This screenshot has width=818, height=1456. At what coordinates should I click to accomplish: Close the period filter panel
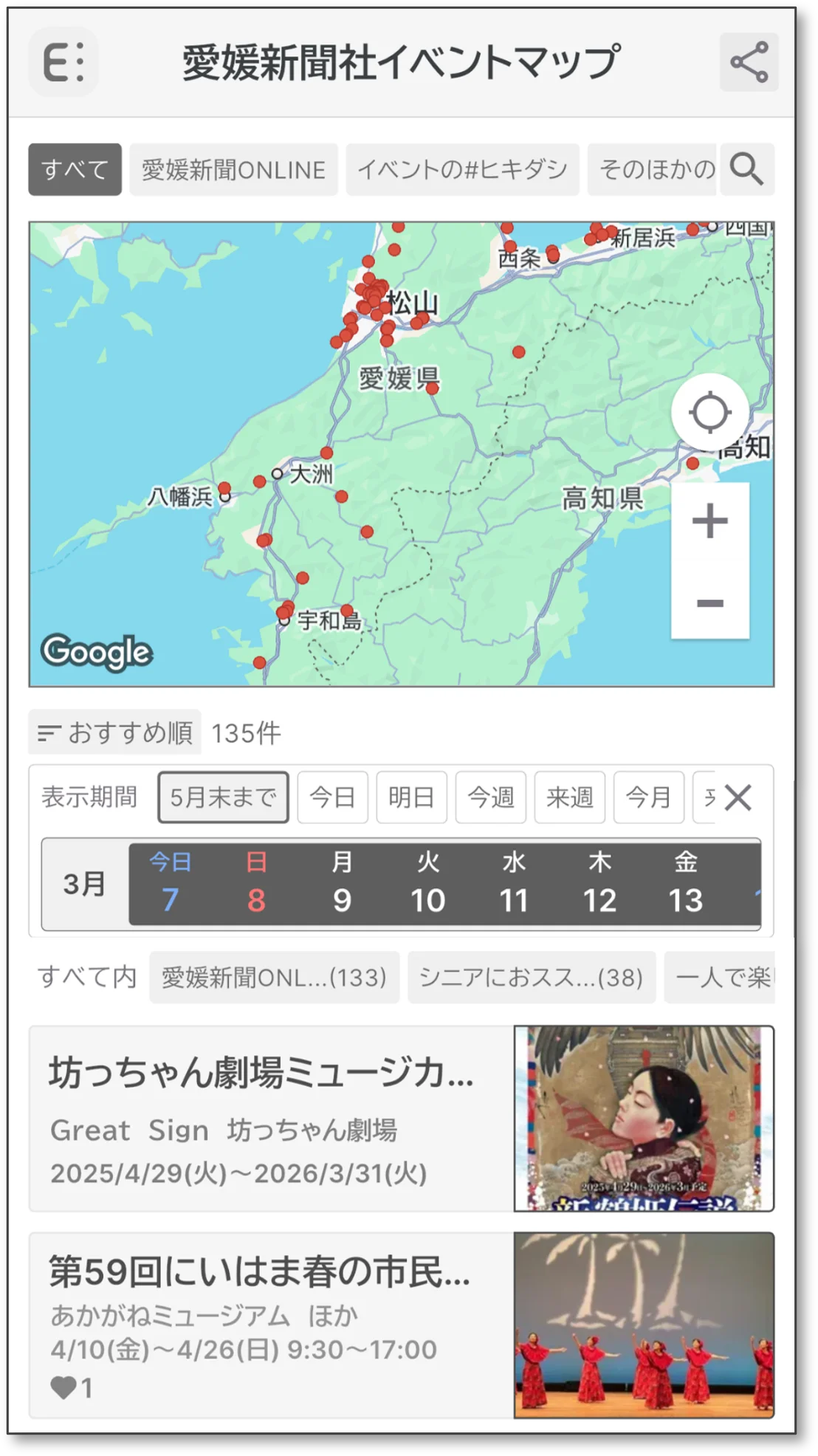(738, 797)
